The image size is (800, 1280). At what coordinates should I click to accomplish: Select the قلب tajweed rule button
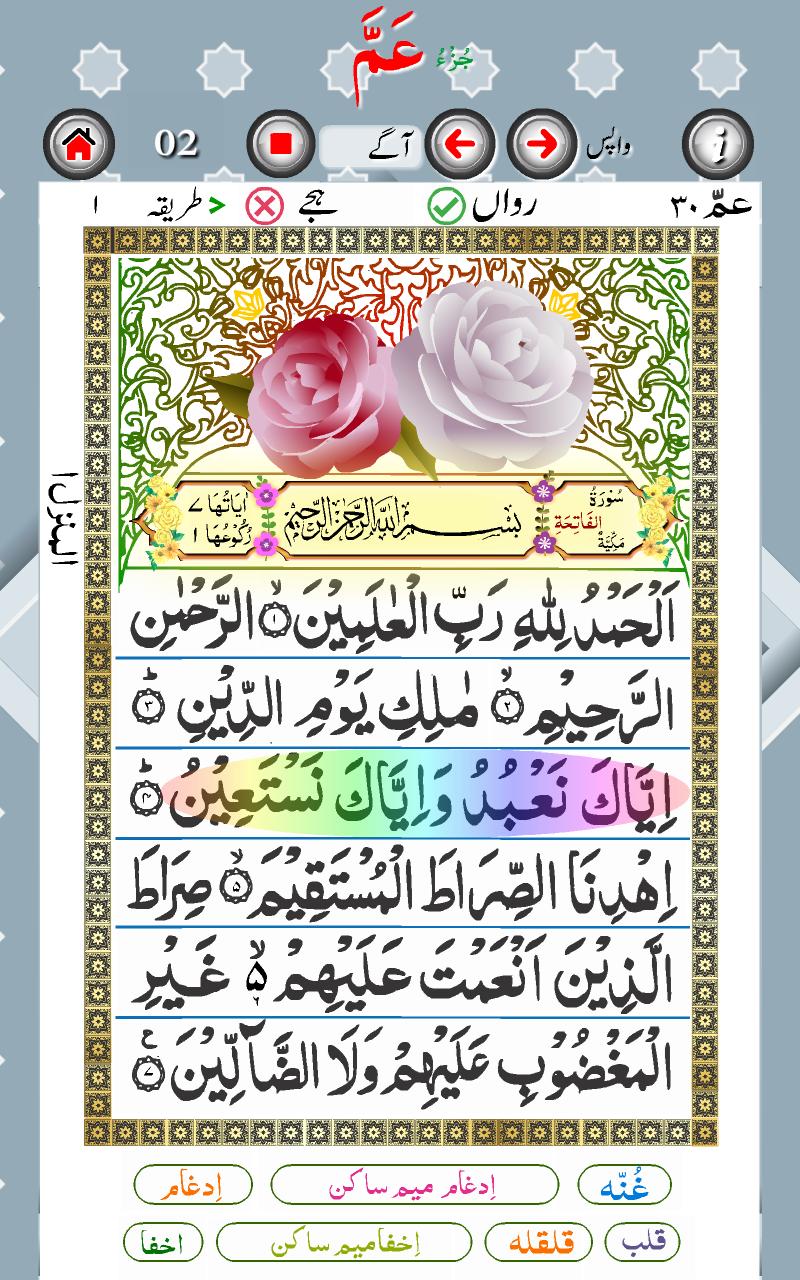pos(641,1243)
